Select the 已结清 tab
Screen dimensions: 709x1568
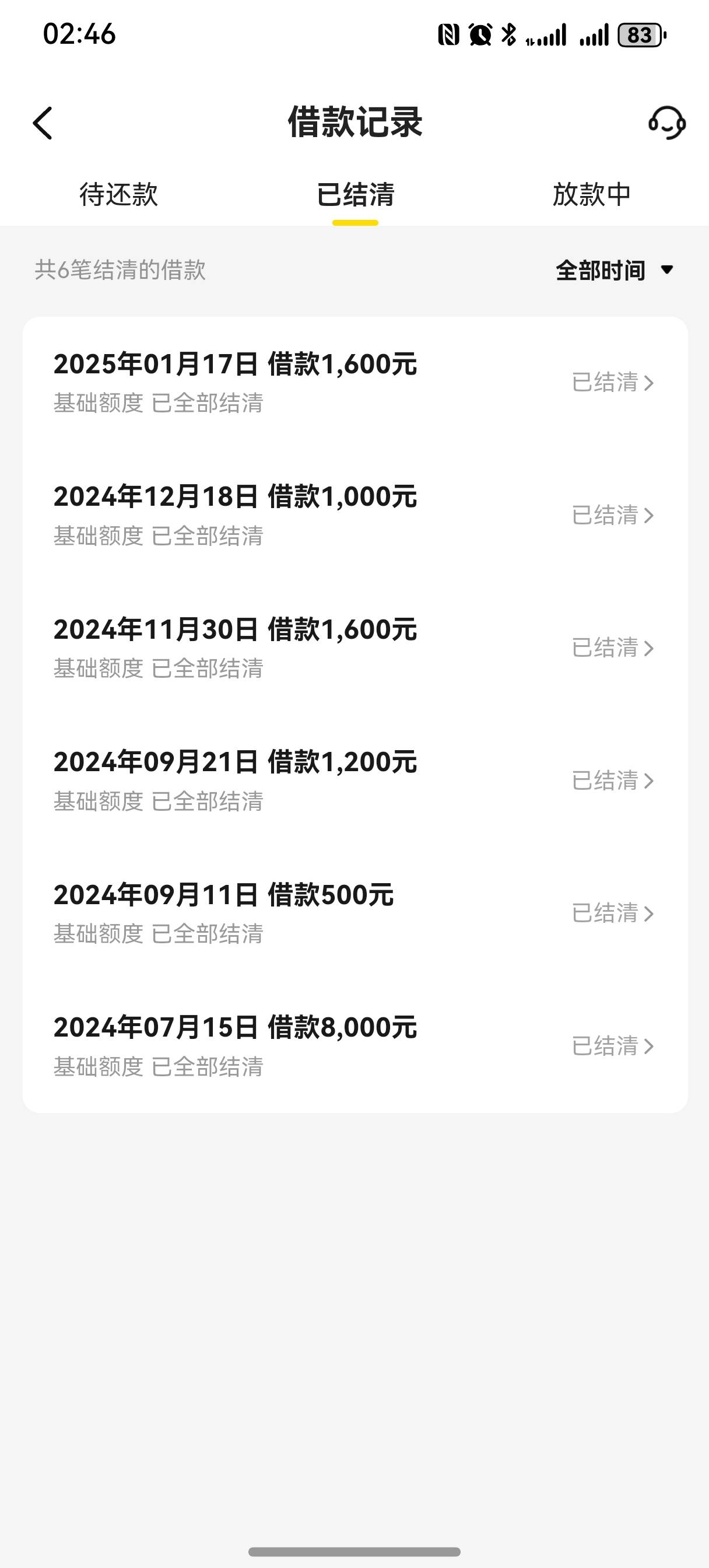point(356,195)
